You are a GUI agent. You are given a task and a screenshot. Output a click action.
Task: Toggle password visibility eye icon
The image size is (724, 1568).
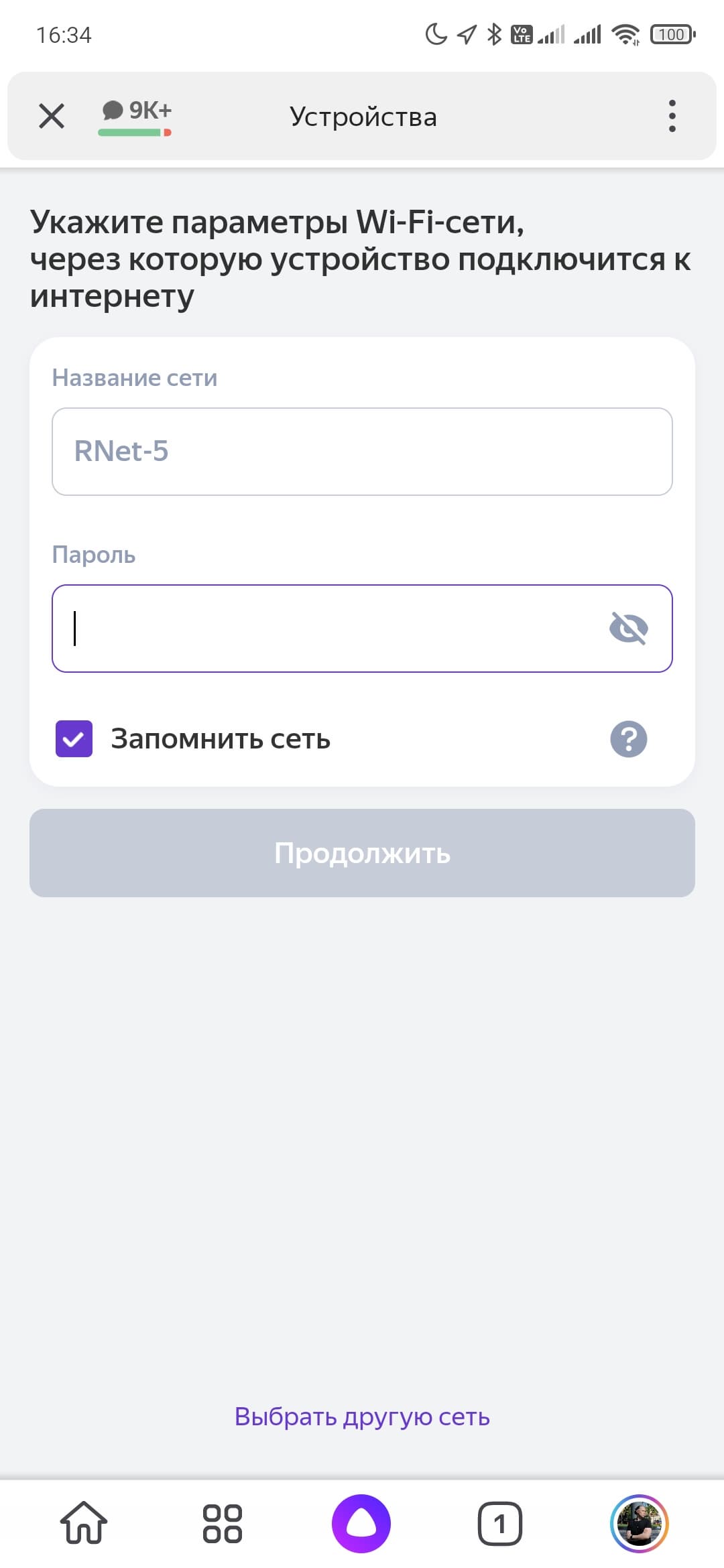point(628,629)
